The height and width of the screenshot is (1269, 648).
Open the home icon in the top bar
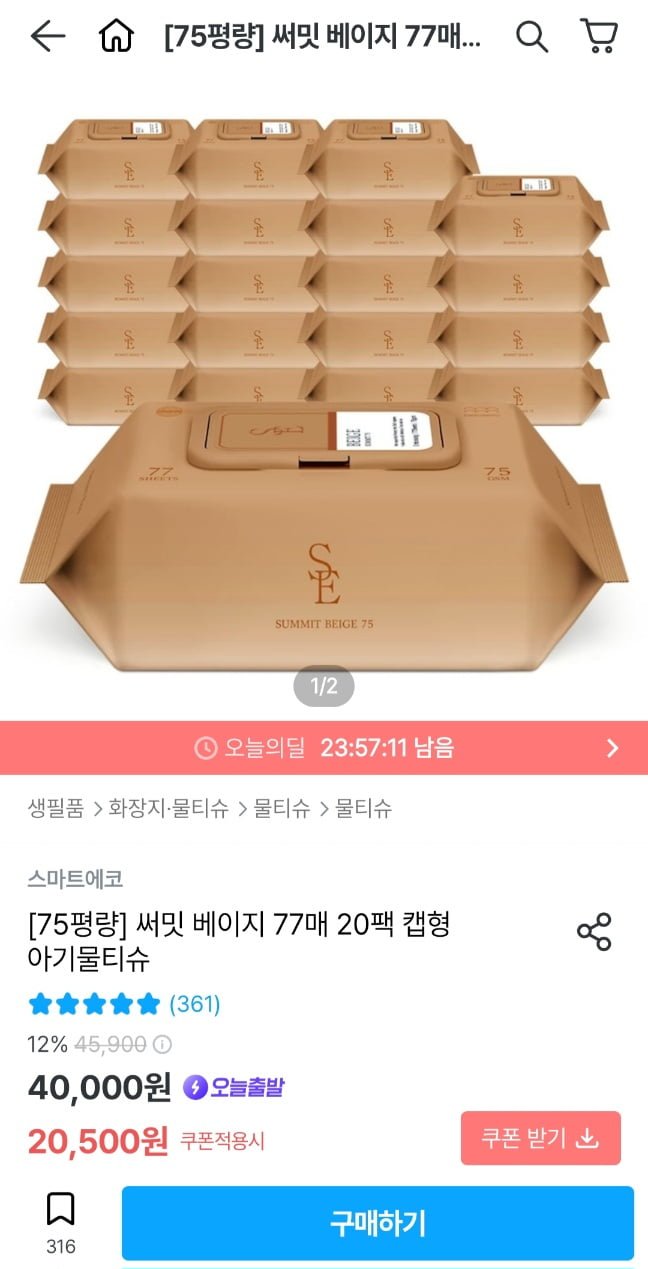coord(116,37)
